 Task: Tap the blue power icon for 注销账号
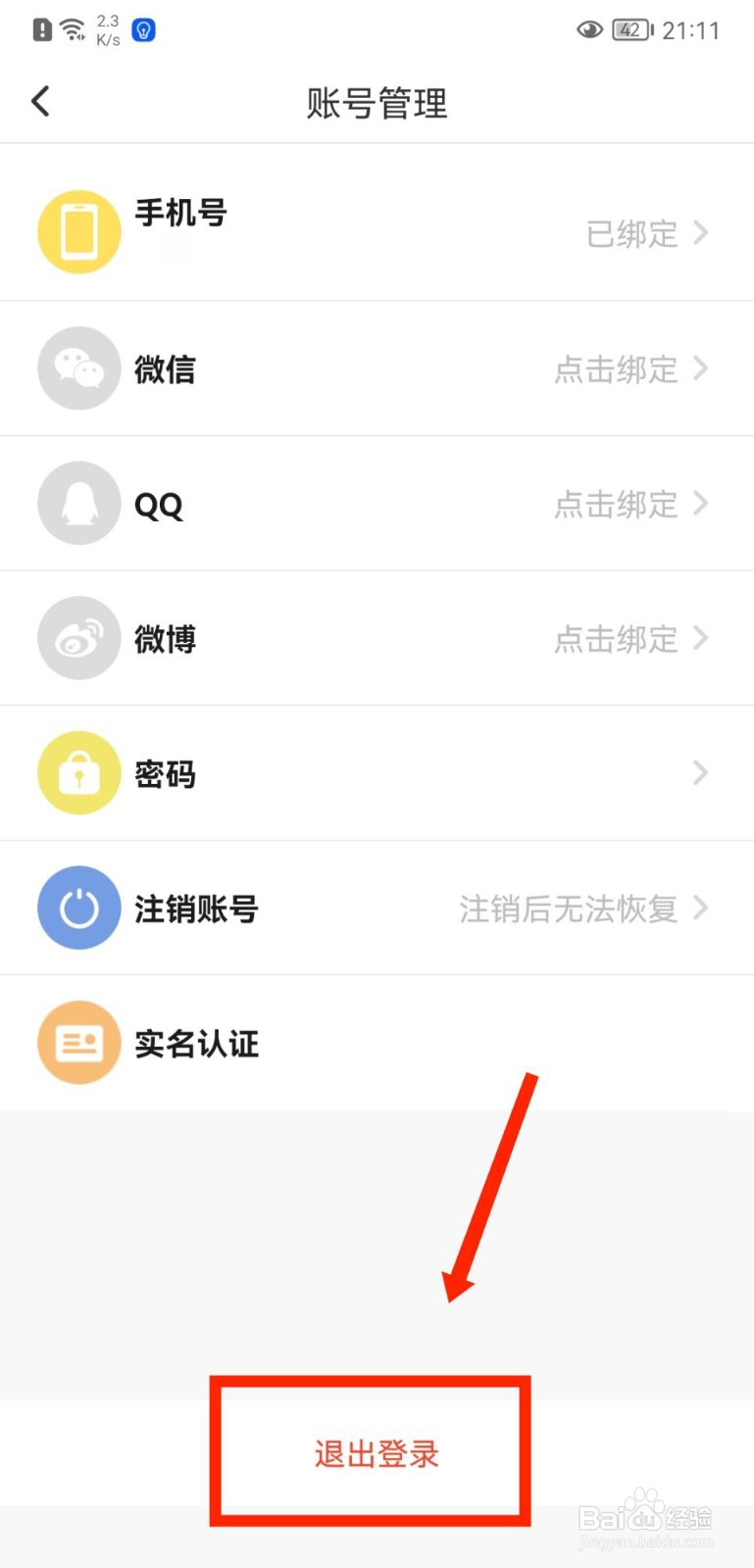78,907
